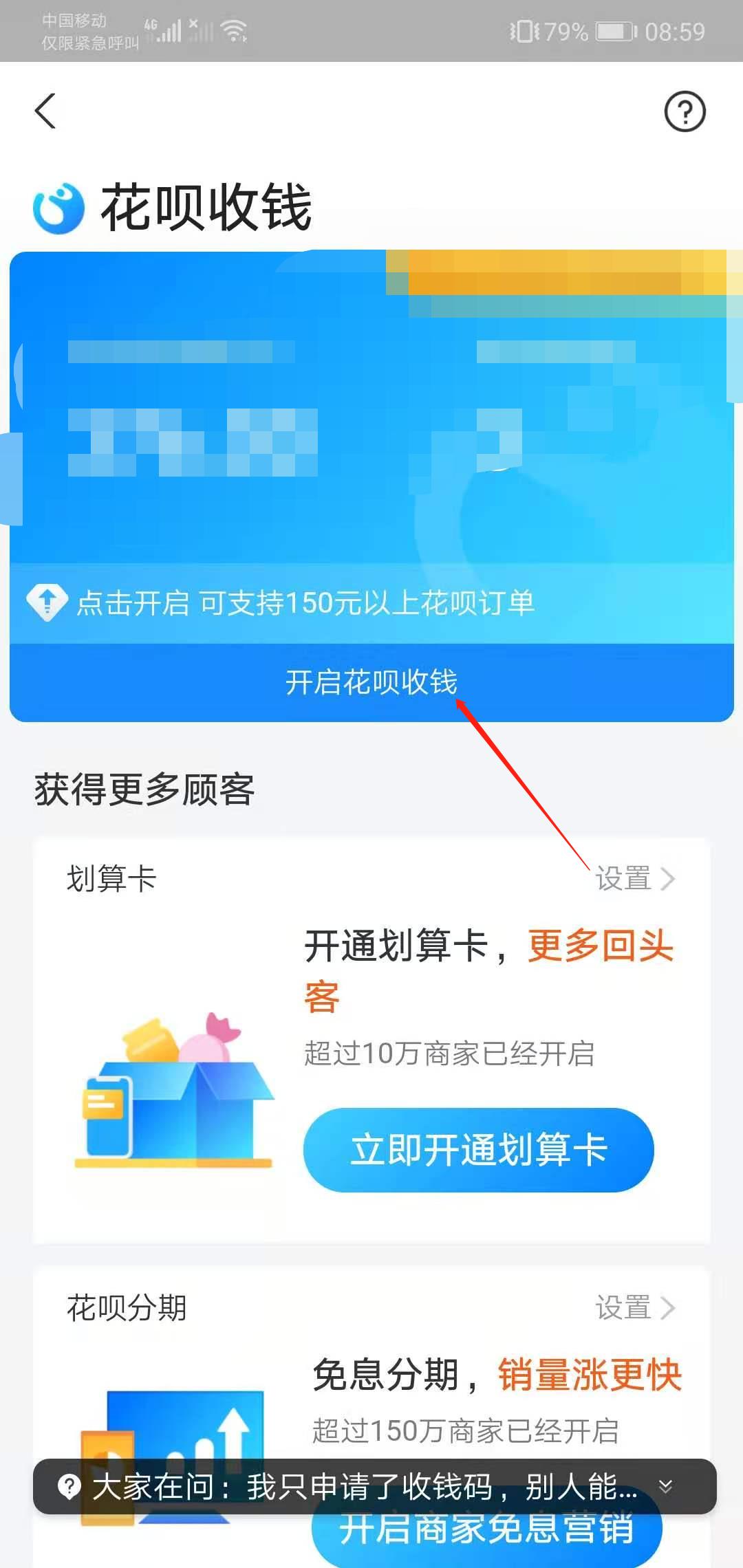Screen dimensions: 743x1568
Task: Go back using the top-left arrow
Action: (x=45, y=111)
